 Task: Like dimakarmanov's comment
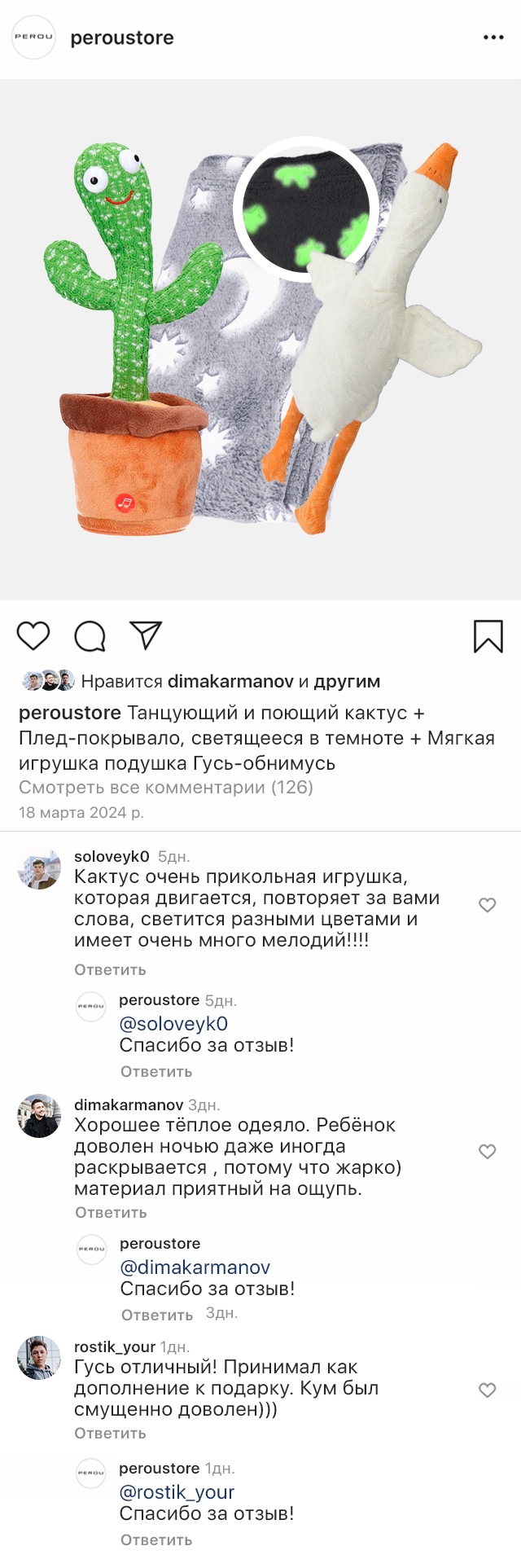click(487, 1151)
